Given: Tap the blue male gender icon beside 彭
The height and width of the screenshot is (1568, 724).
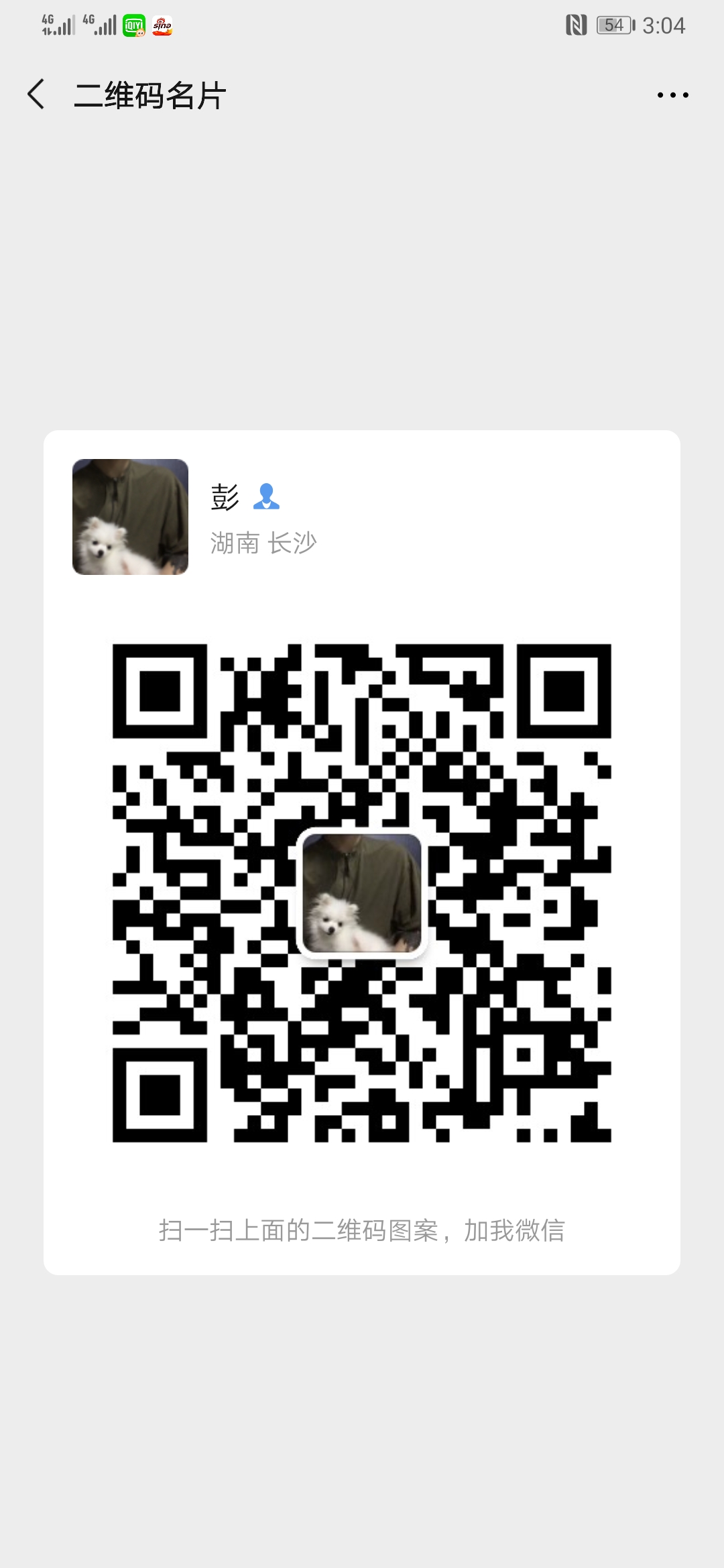Looking at the screenshot, I should click(x=267, y=497).
